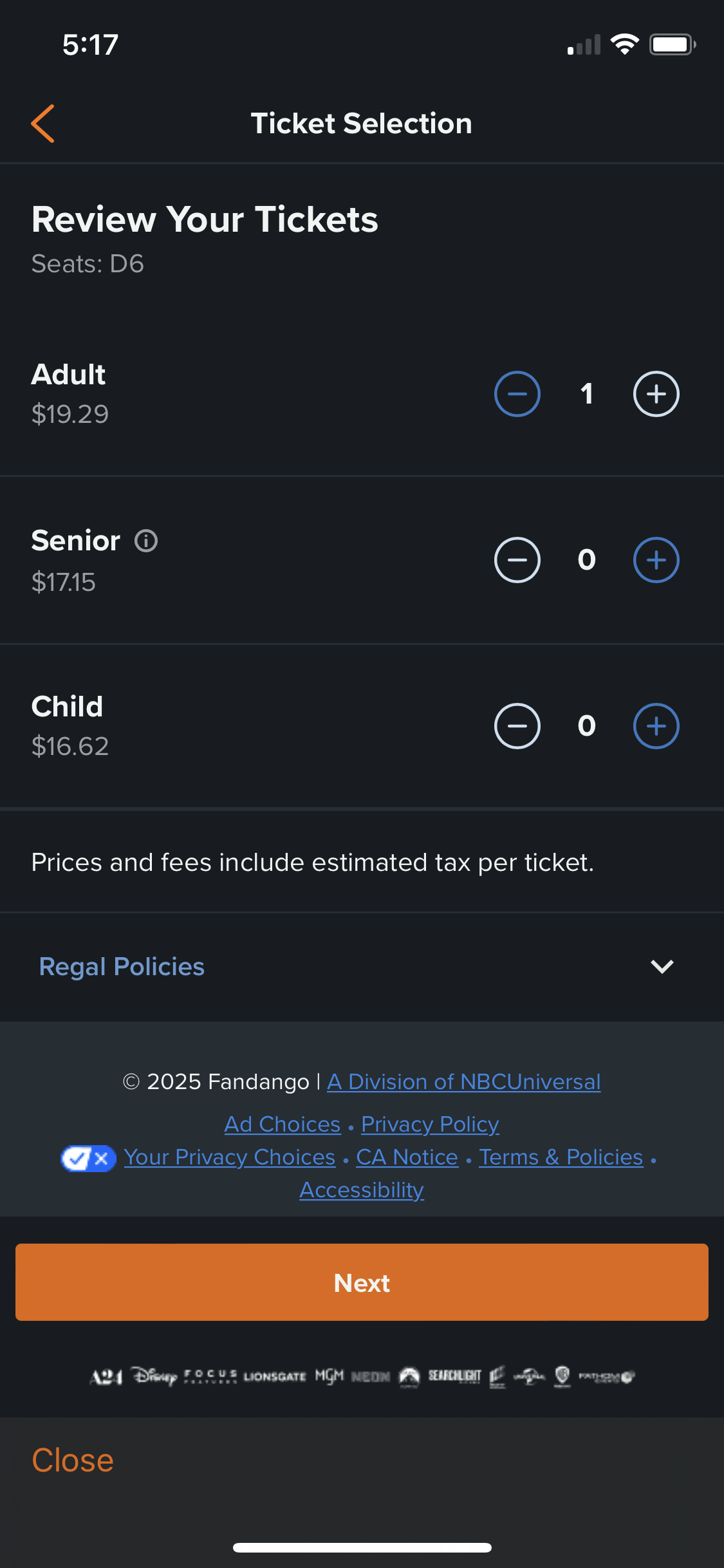The height and width of the screenshot is (1568, 724).
Task: Close the ticket selection view
Action: tap(73, 1460)
